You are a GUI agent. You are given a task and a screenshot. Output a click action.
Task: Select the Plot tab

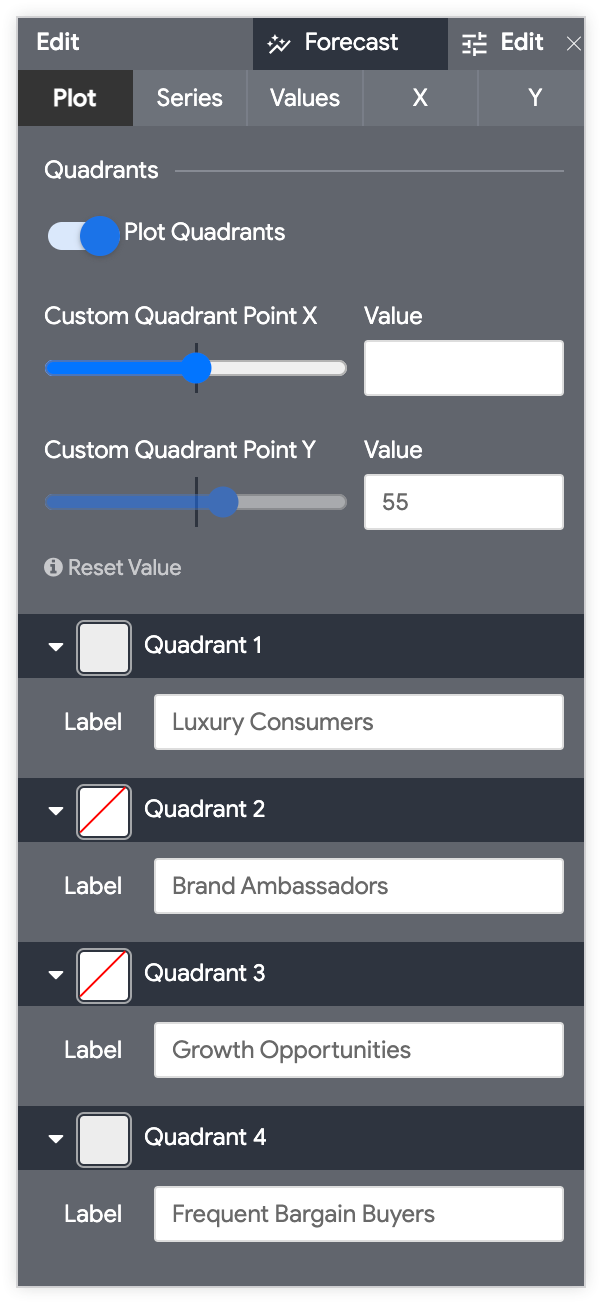[x=75, y=98]
